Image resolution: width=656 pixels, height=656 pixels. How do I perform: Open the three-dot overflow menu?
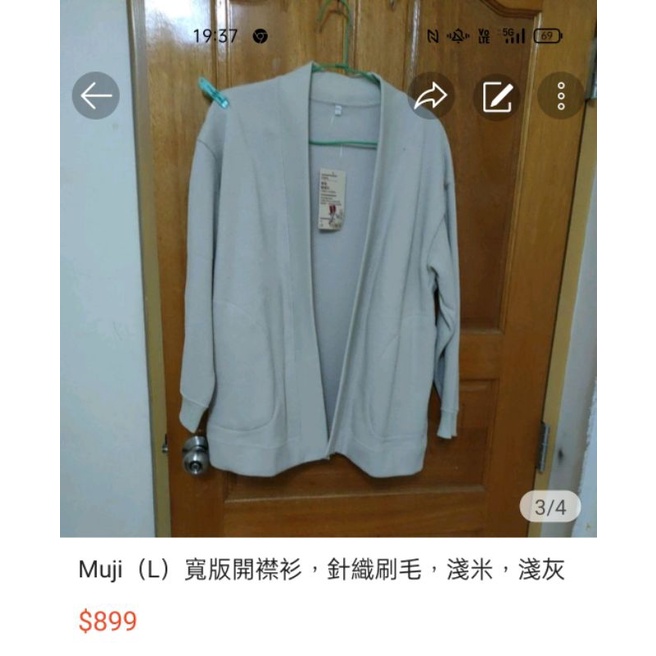click(561, 96)
